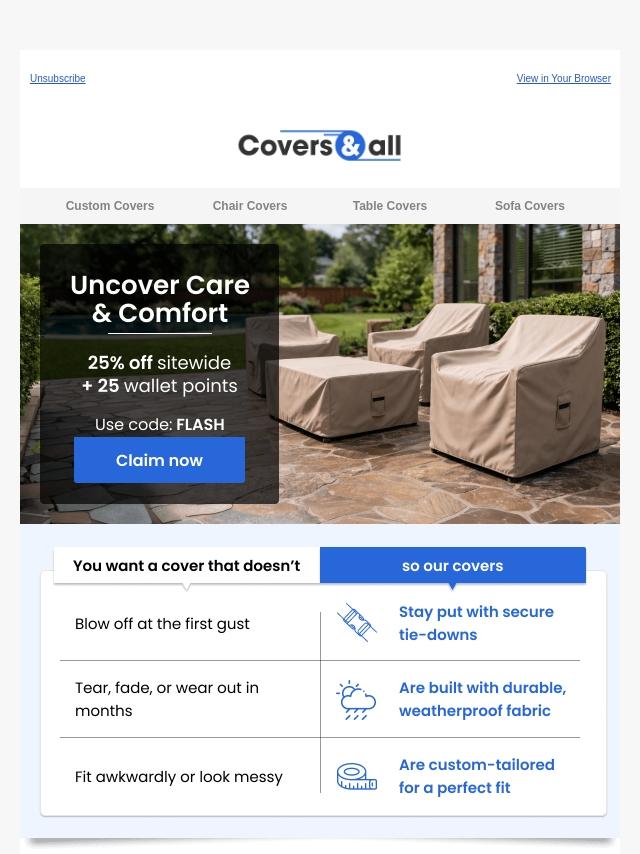Go to Chair Covers

click(250, 206)
